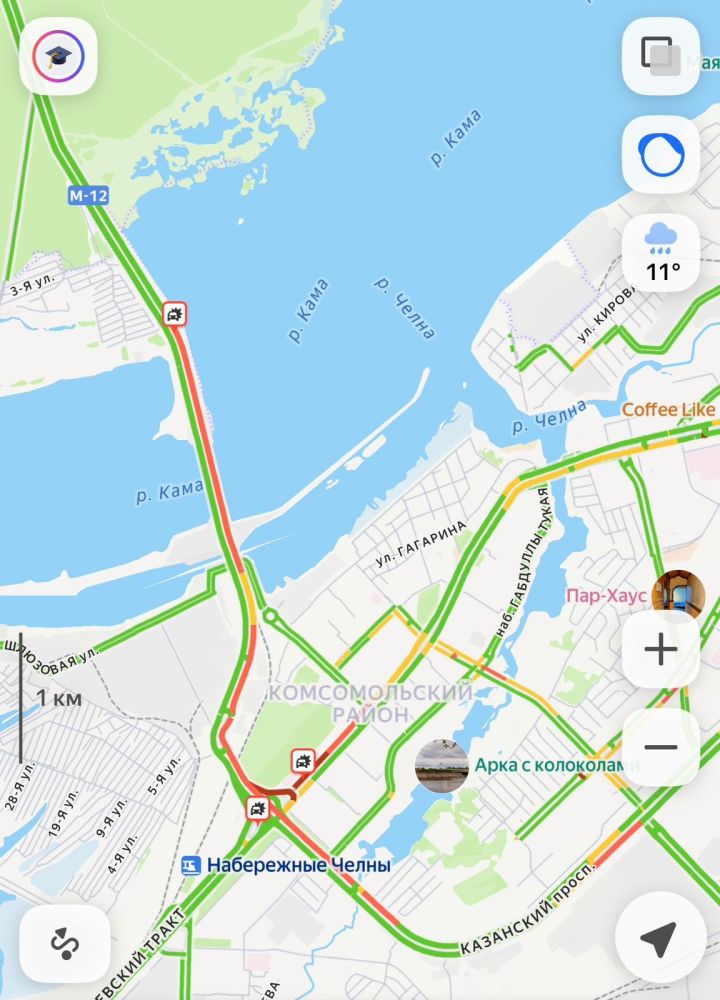View the road accident marker on M-12 bridge
Viewport: 720px width, 1000px height.
175,315
